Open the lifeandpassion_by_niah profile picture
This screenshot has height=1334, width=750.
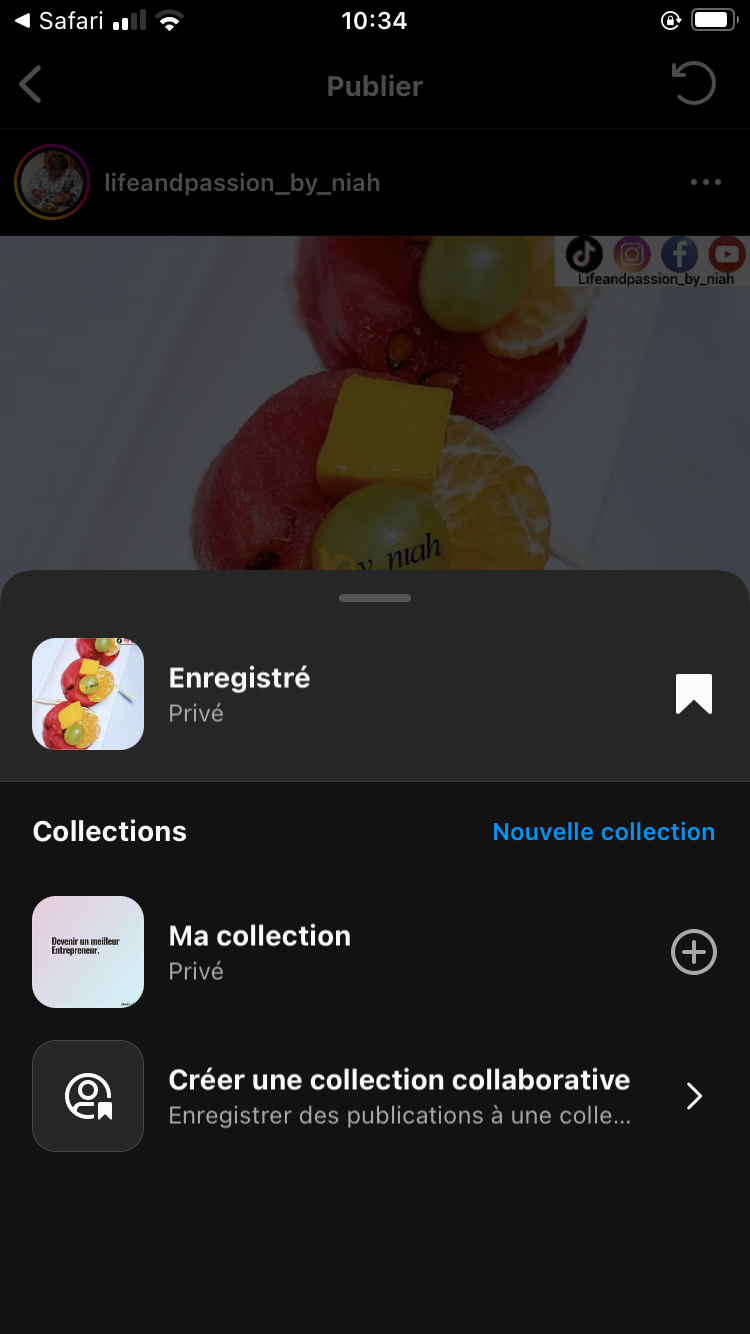[x=52, y=182]
